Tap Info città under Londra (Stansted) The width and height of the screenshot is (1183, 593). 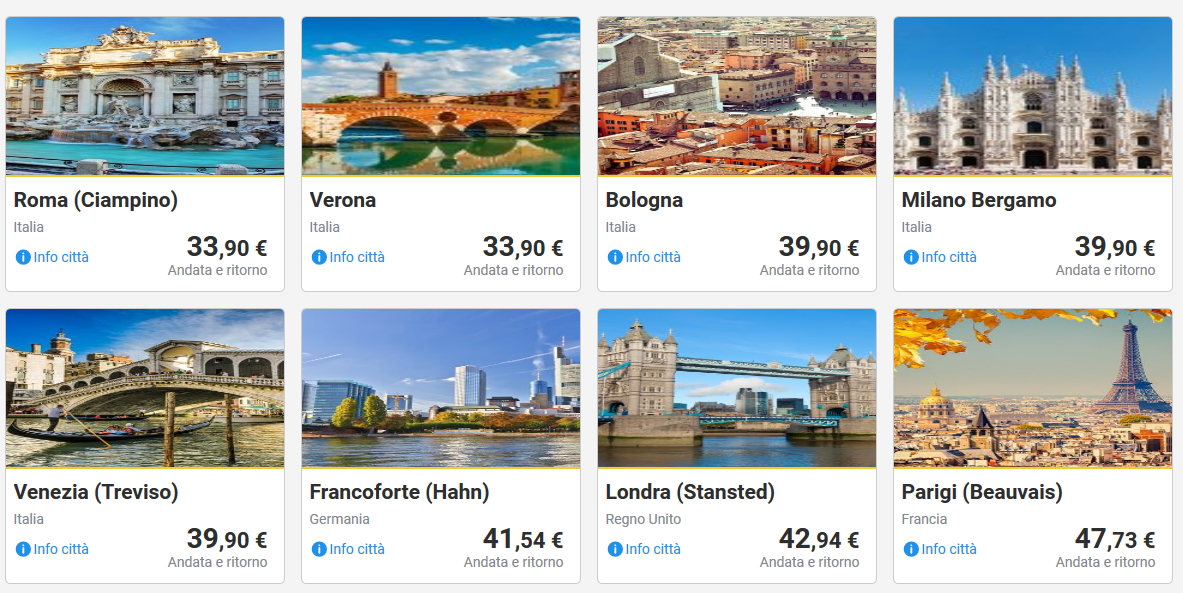click(x=645, y=549)
